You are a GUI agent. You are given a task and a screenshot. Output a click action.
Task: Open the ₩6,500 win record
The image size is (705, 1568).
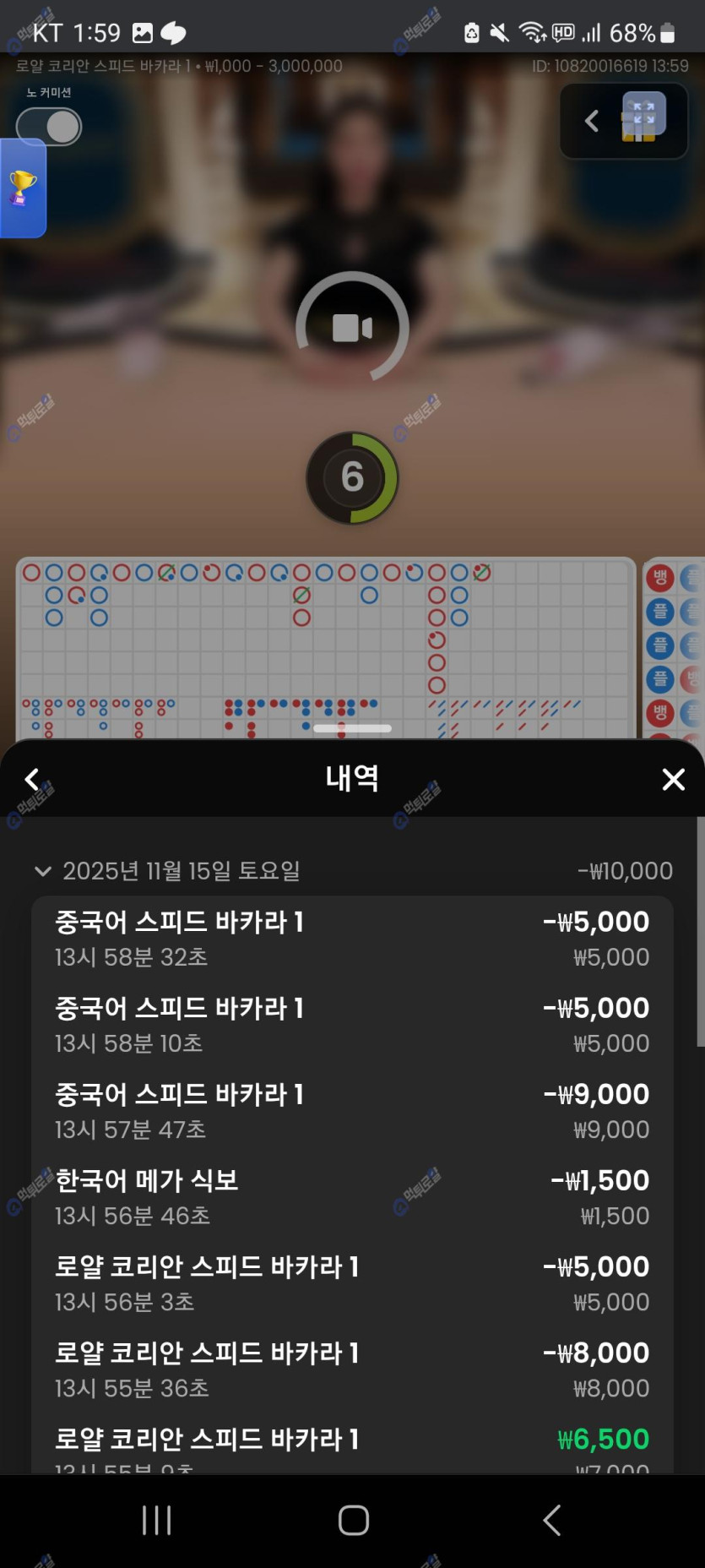[351, 1446]
